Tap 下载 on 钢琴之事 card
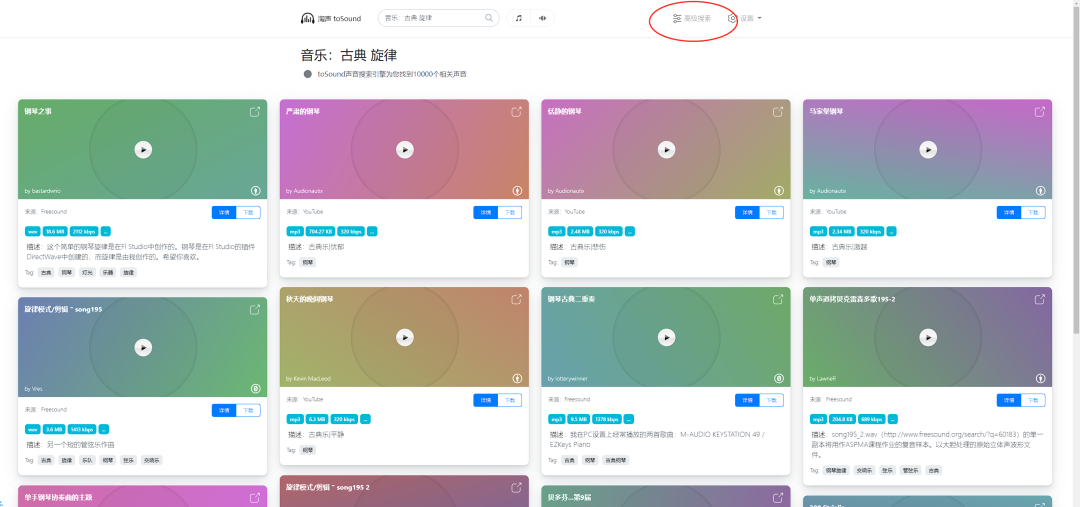The image size is (1080, 507). (248, 212)
